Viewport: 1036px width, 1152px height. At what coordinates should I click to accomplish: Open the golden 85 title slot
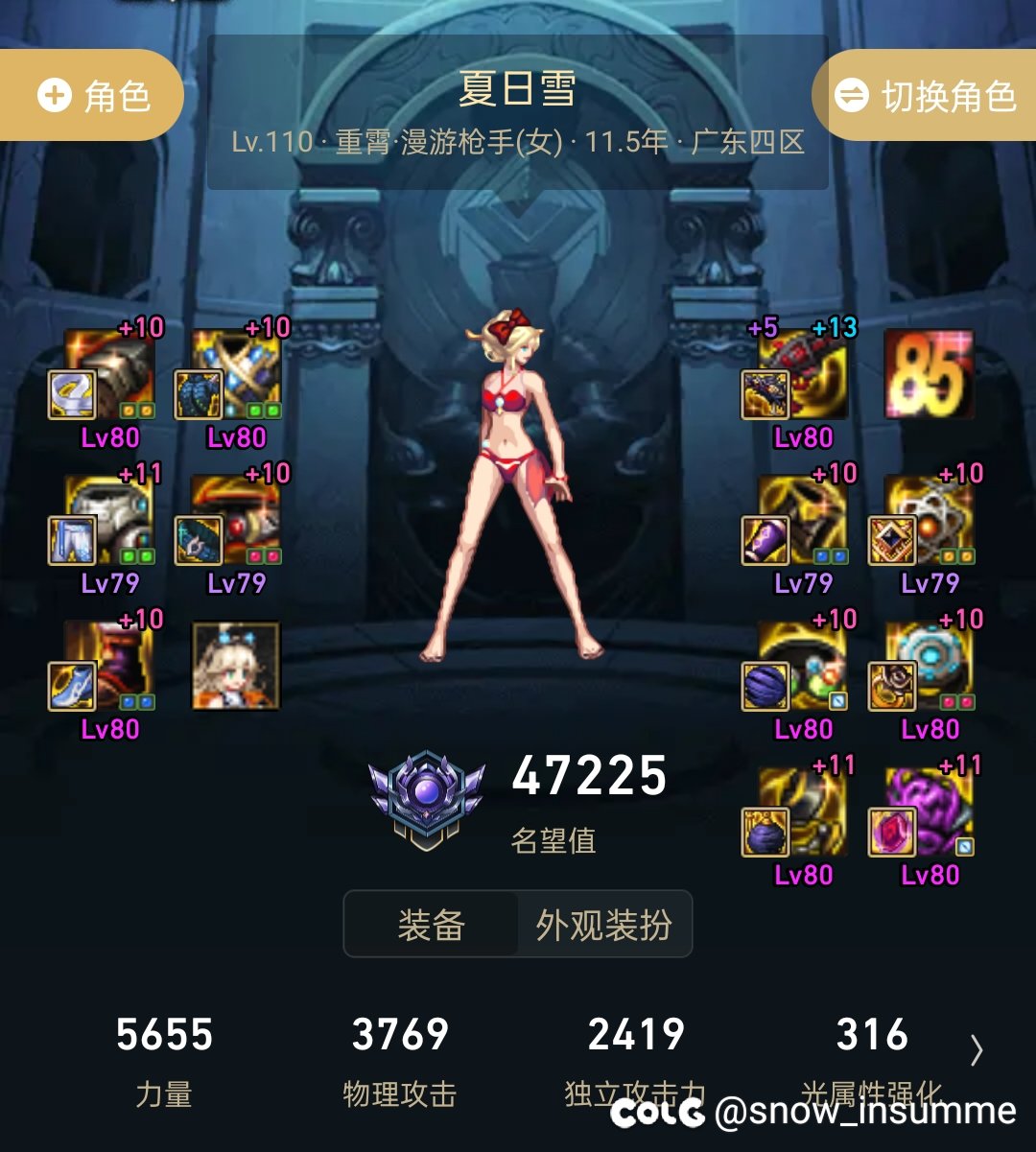pyautogui.click(x=928, y=375)
